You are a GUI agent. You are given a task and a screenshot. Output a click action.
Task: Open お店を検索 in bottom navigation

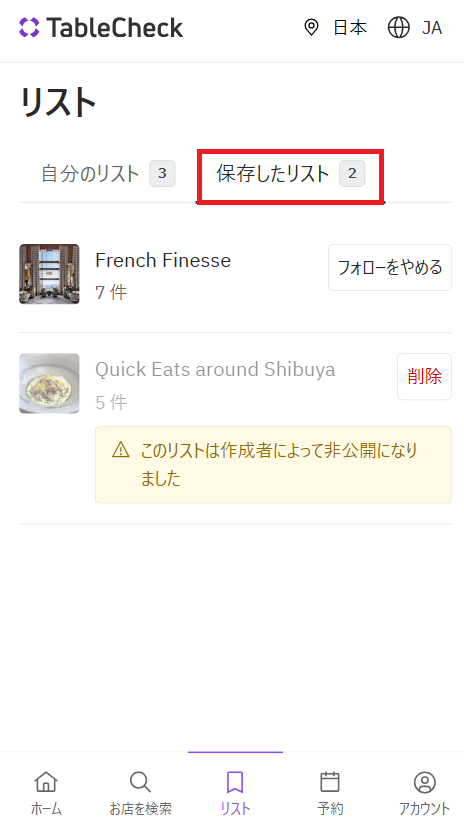click(141, 793)
